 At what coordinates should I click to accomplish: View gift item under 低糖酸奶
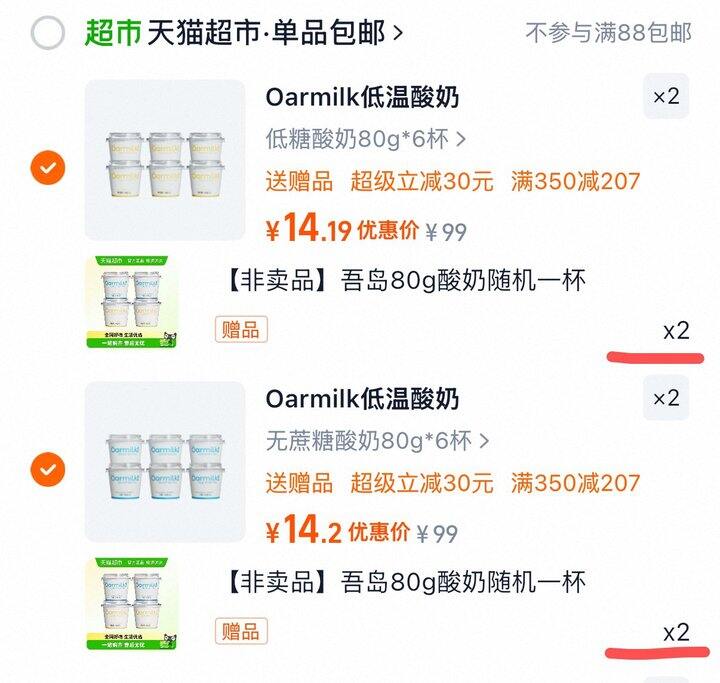pos(135,301)
